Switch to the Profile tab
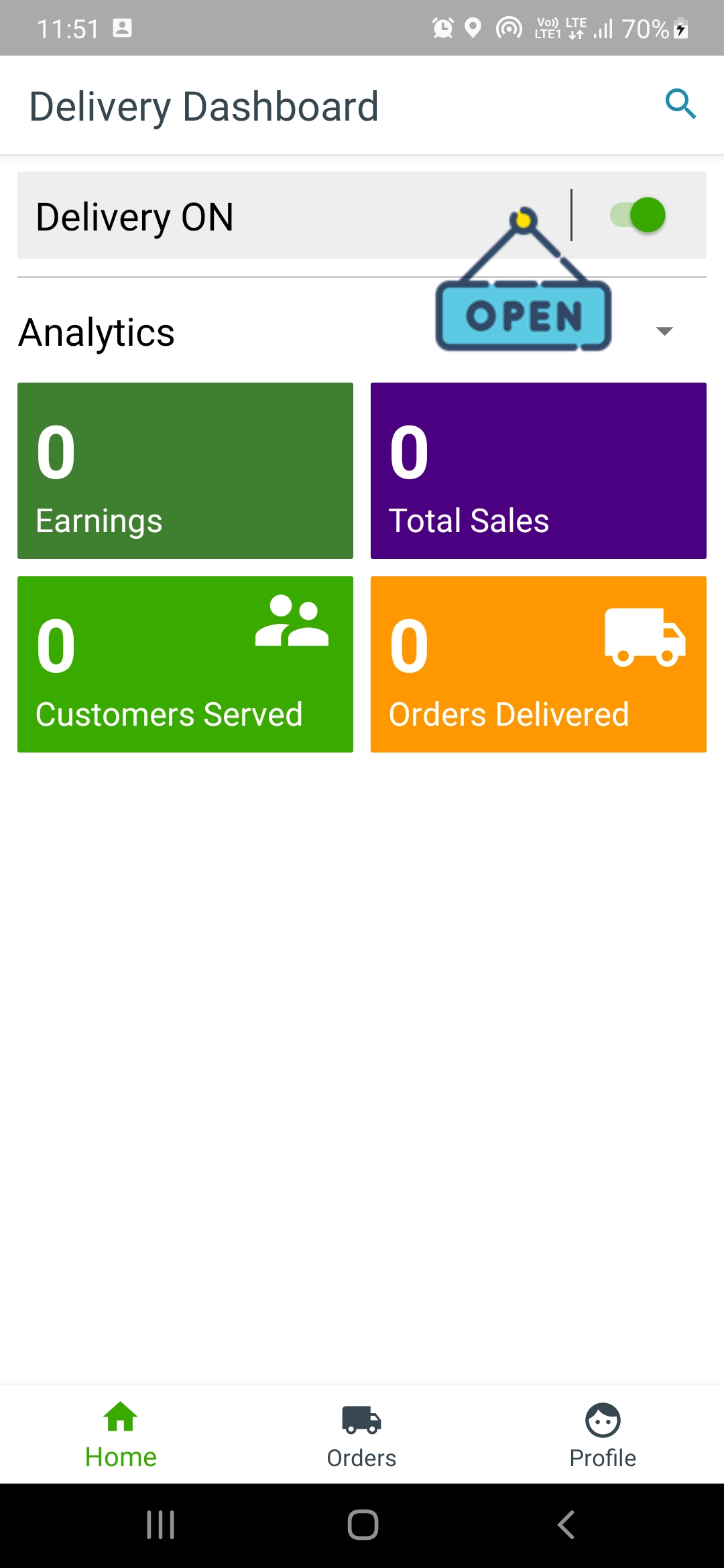The image size is (724, 1568). pos(603,1435)
